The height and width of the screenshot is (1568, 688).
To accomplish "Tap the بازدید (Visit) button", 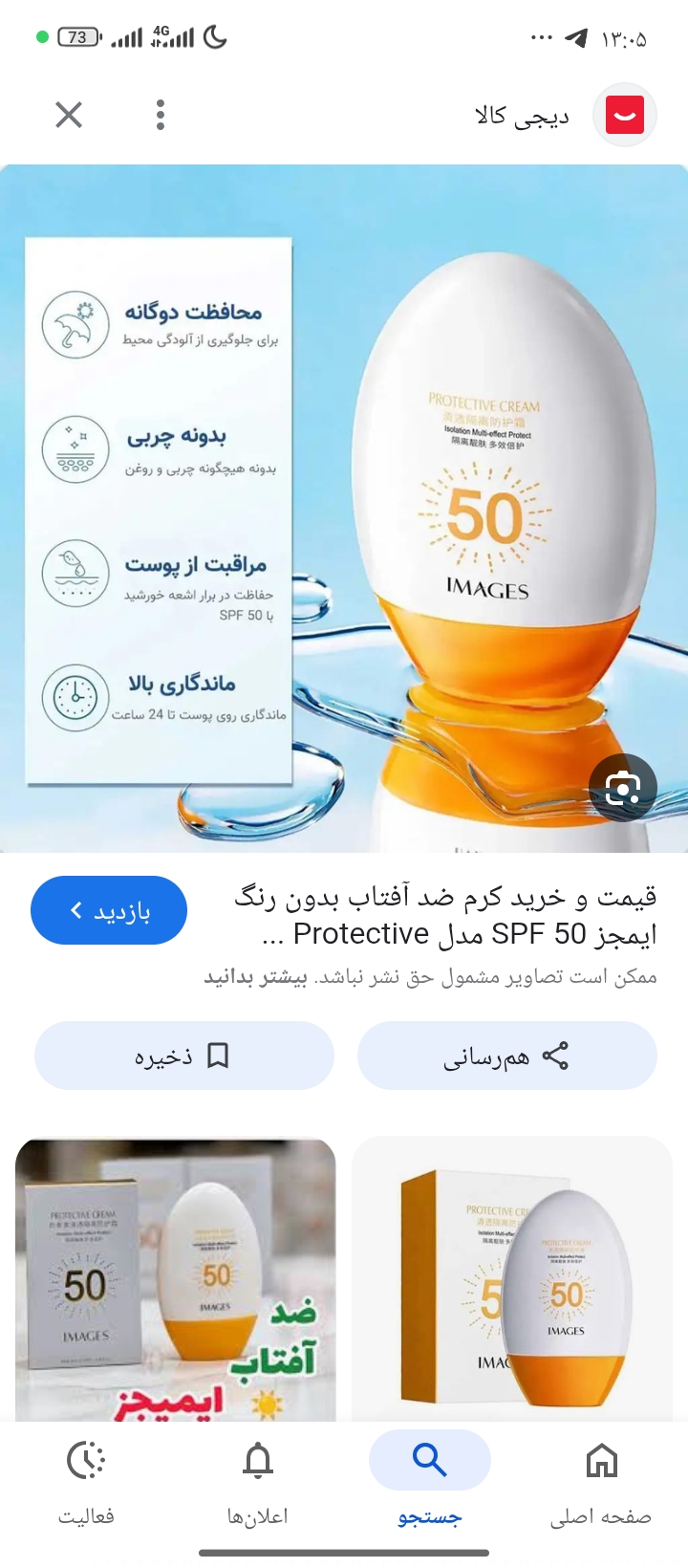I will [x=109, y=911].
